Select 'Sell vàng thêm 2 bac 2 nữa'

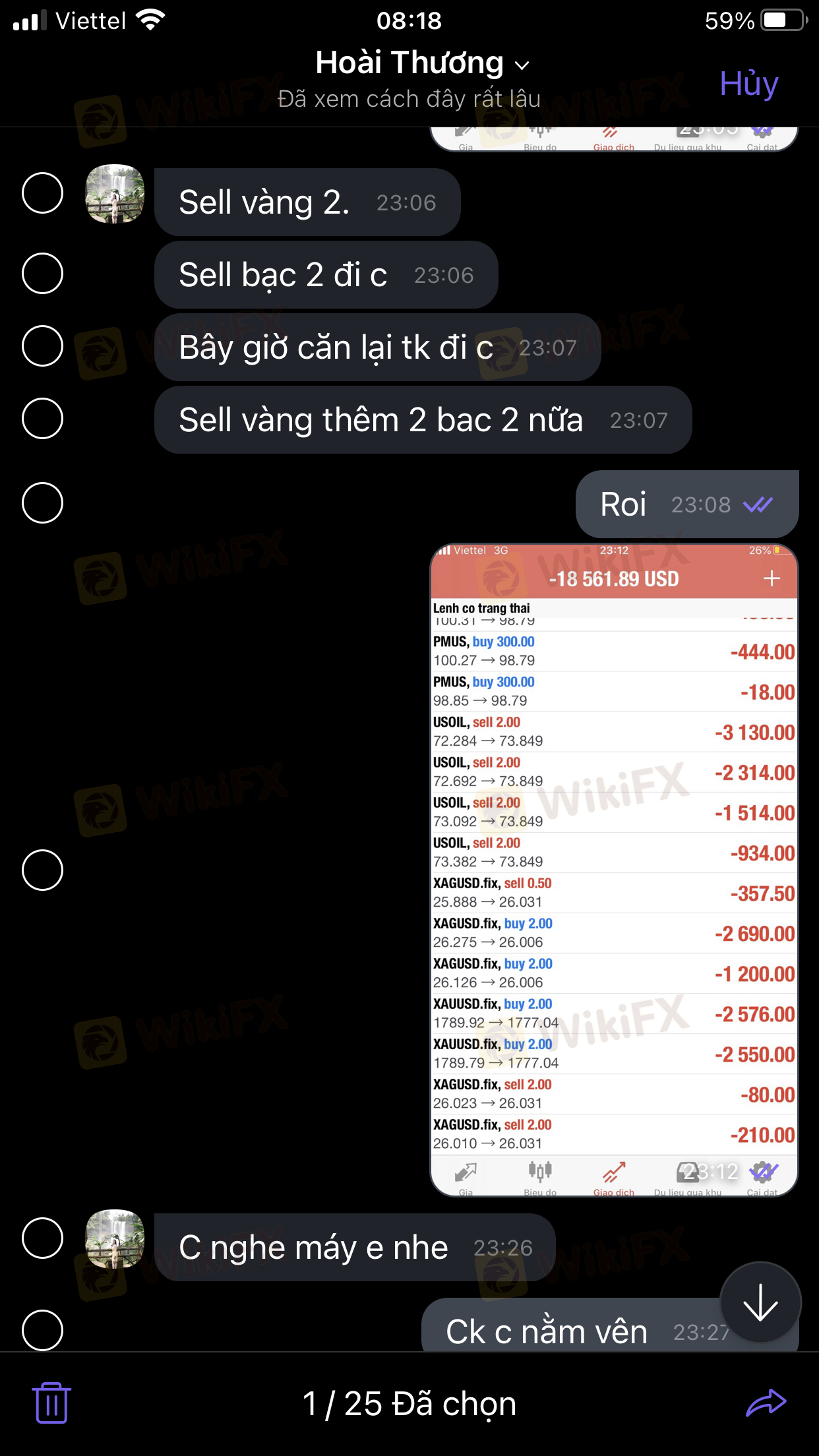(43, 418)
